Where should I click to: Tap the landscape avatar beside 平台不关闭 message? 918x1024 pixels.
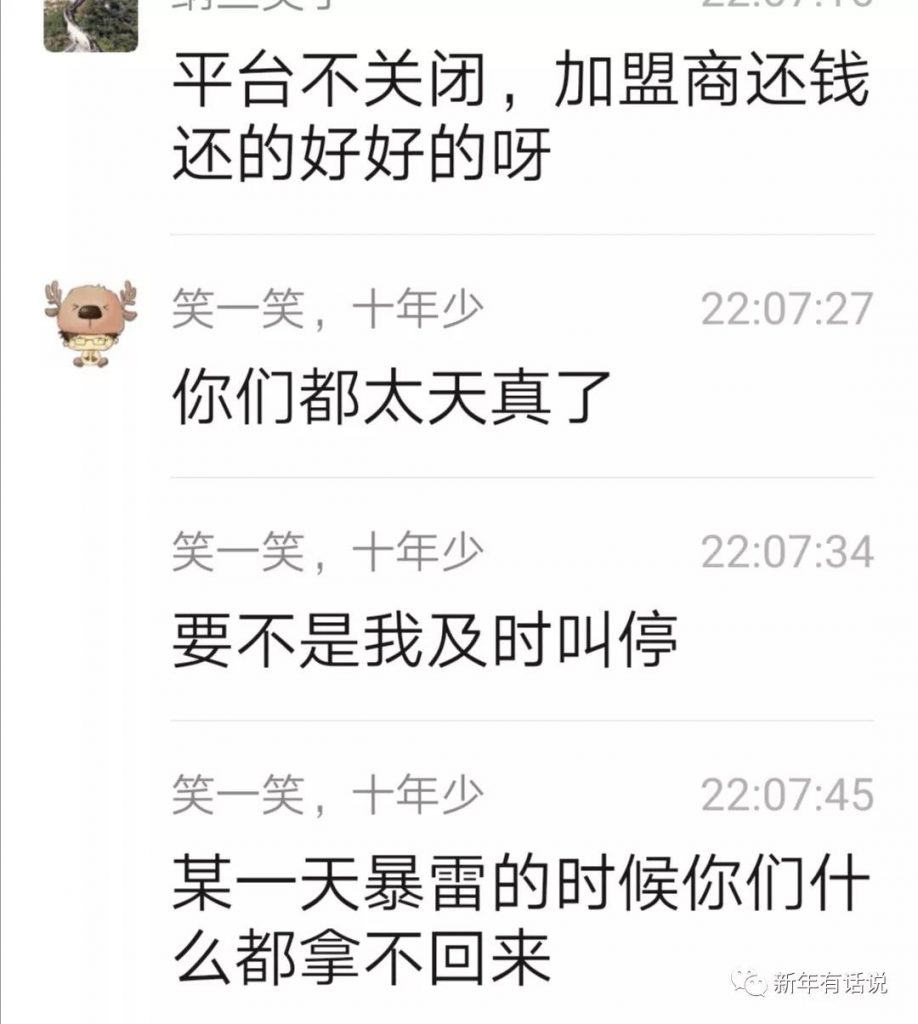[90, 26]
